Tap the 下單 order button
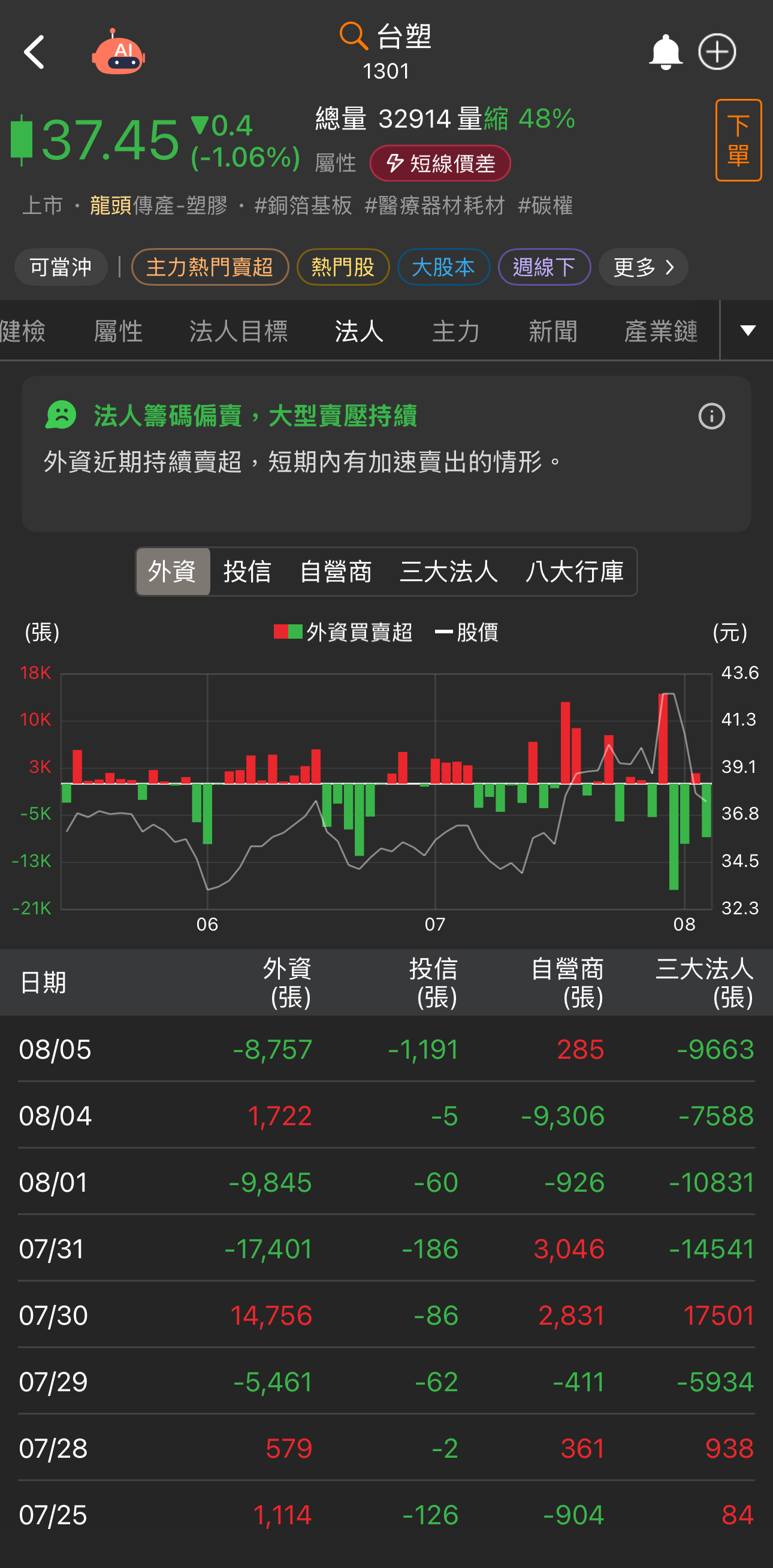 (738, 140)
